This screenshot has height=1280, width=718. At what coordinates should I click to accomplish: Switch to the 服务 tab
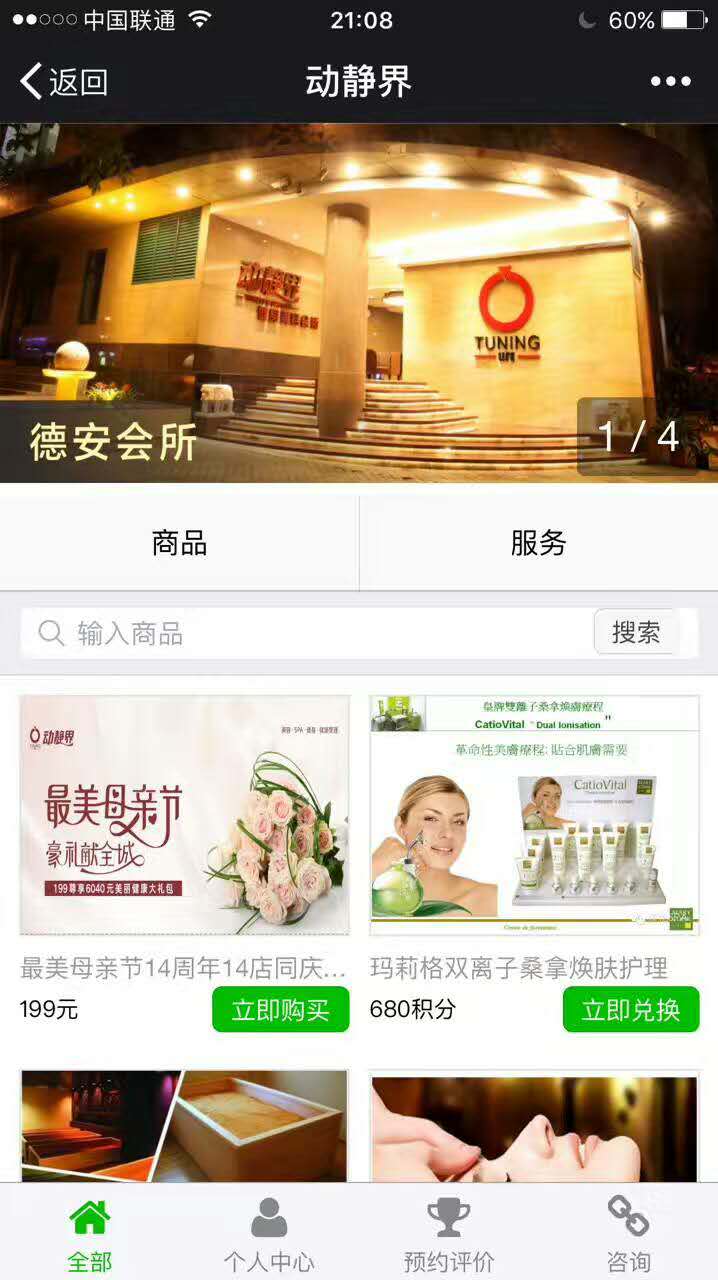(538, 543)
